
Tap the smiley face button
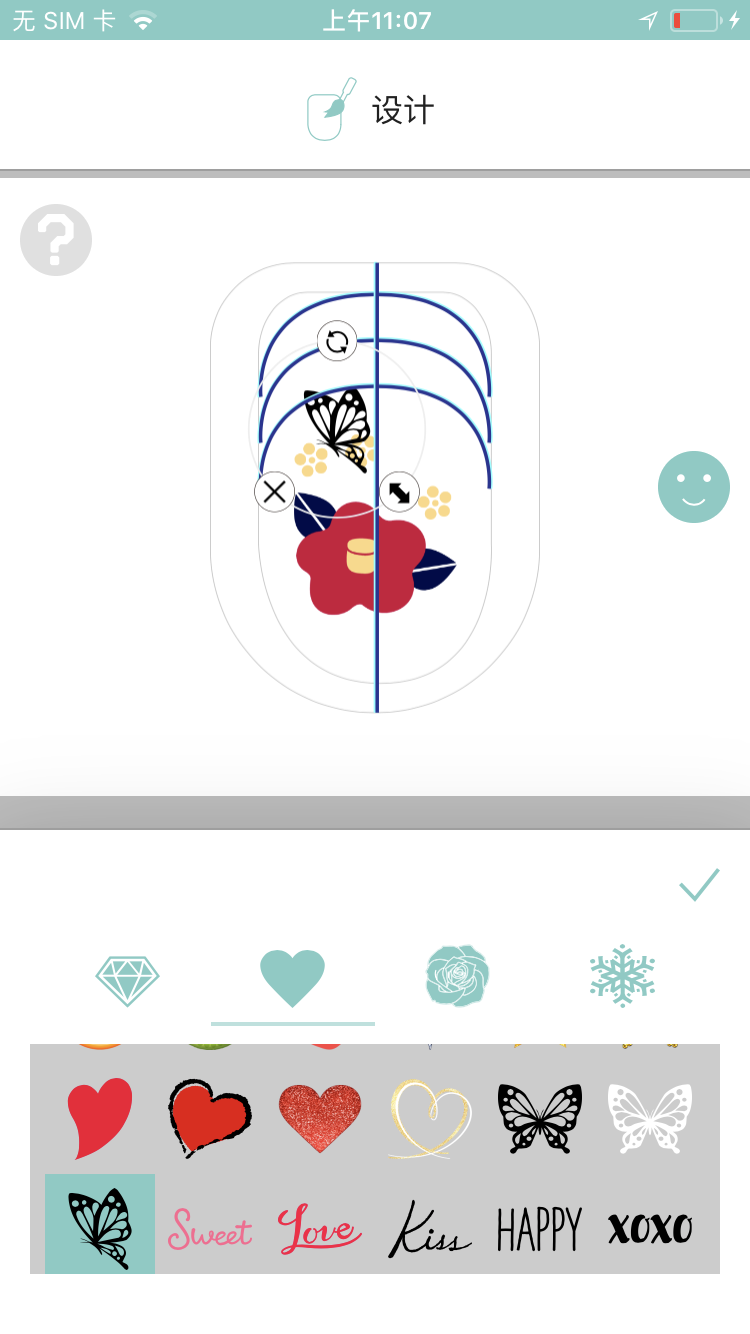(693, 487)
